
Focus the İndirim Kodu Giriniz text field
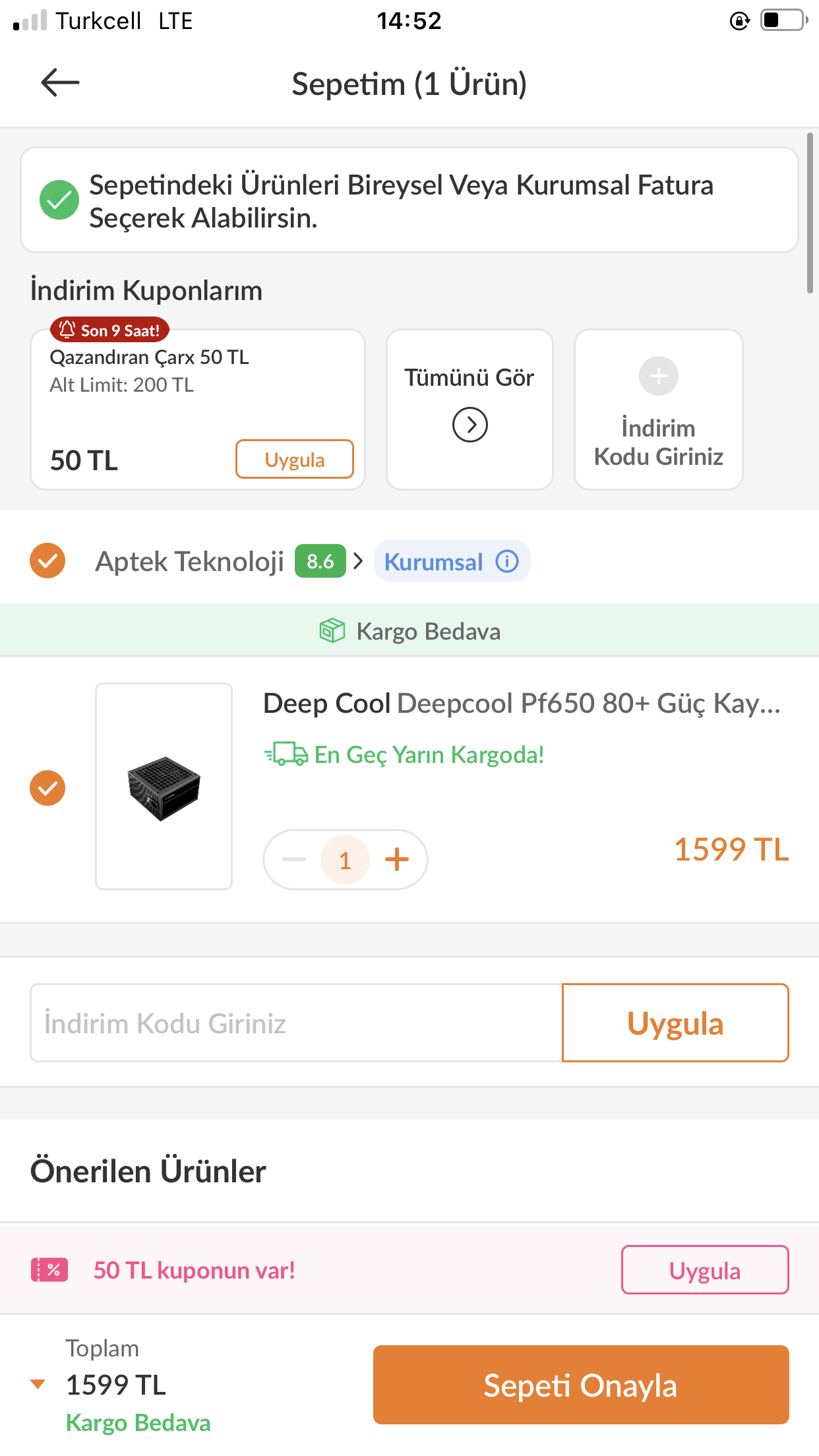pyautogui.click(x=296, y=1023)
